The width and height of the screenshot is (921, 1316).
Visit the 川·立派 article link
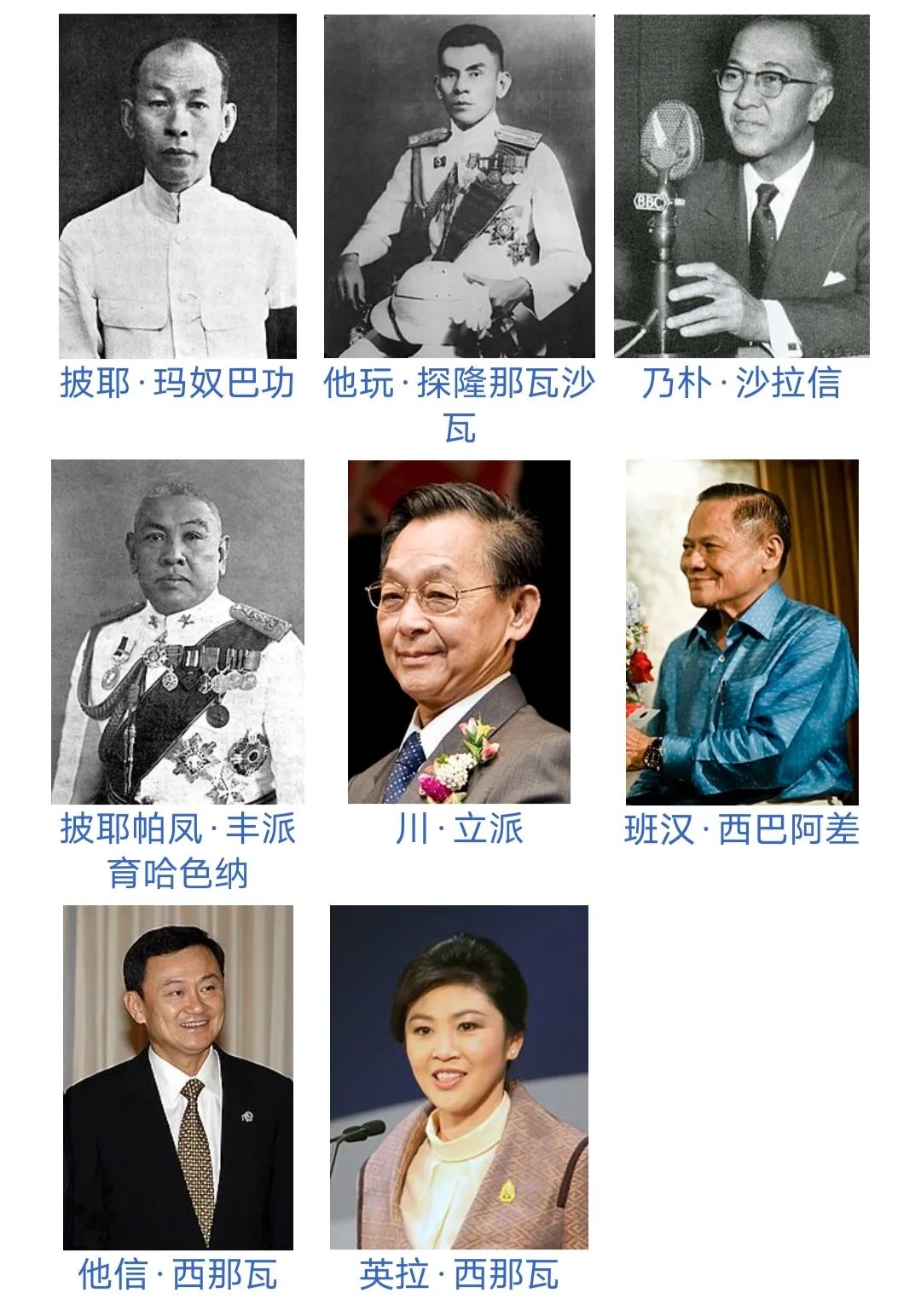[459, 829]
